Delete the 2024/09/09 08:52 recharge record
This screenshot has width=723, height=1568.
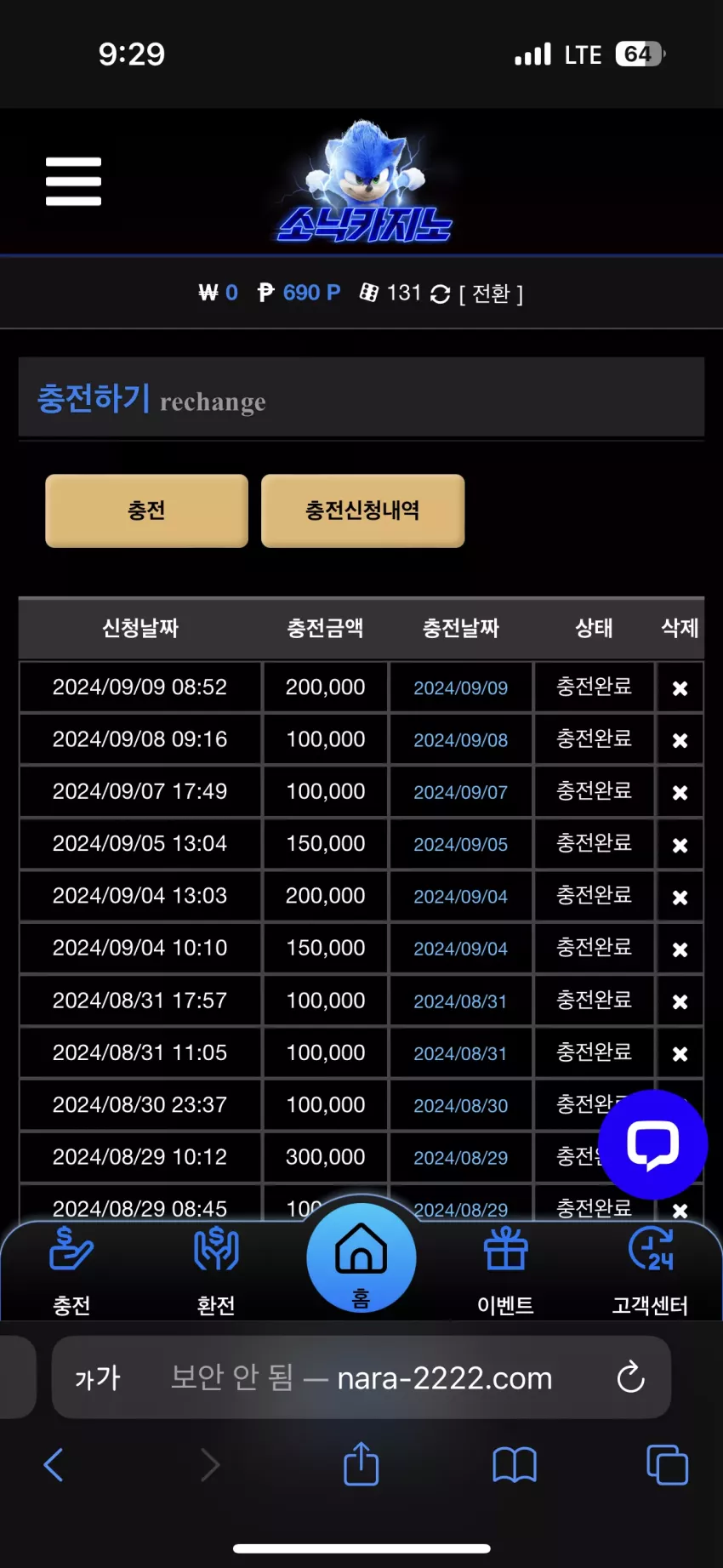[x=680, y=688]
